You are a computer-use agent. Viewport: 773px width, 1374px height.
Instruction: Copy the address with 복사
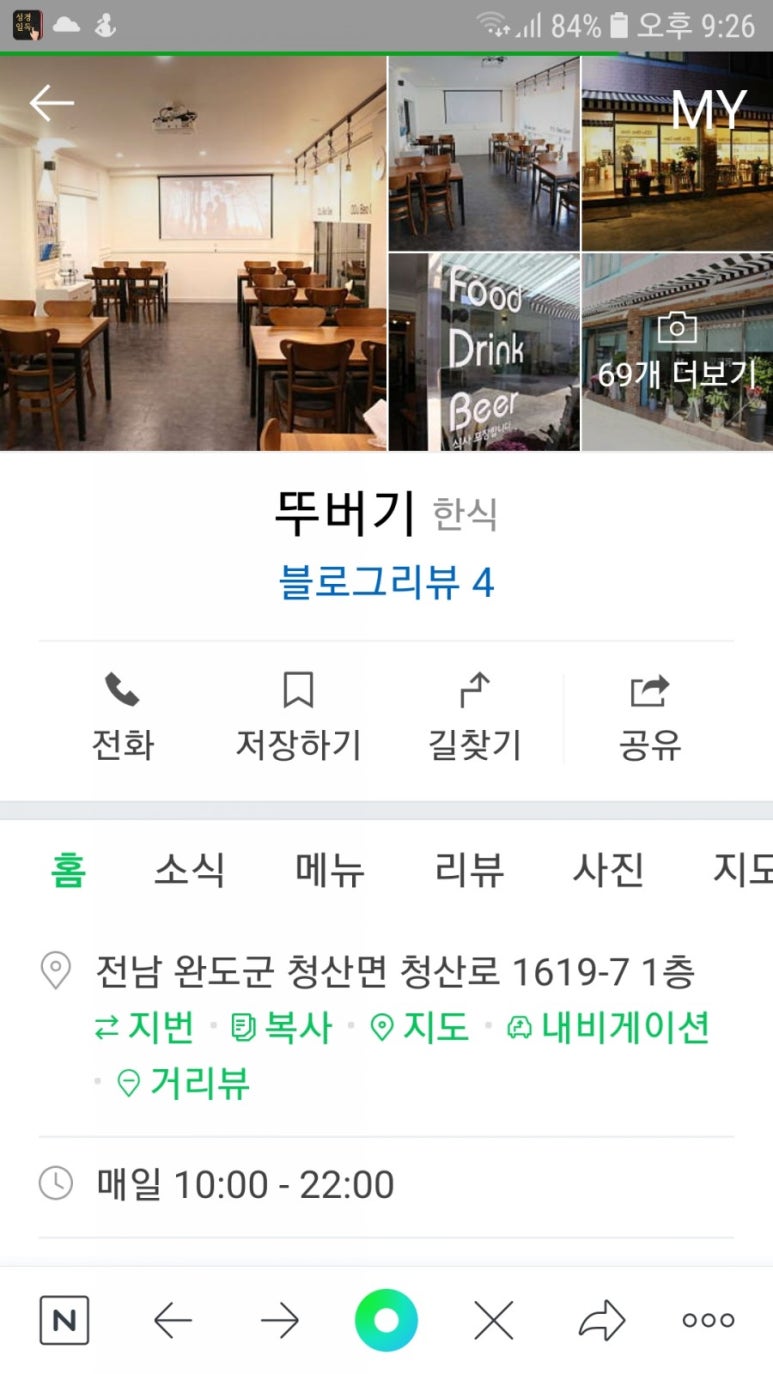point(282,1027)
